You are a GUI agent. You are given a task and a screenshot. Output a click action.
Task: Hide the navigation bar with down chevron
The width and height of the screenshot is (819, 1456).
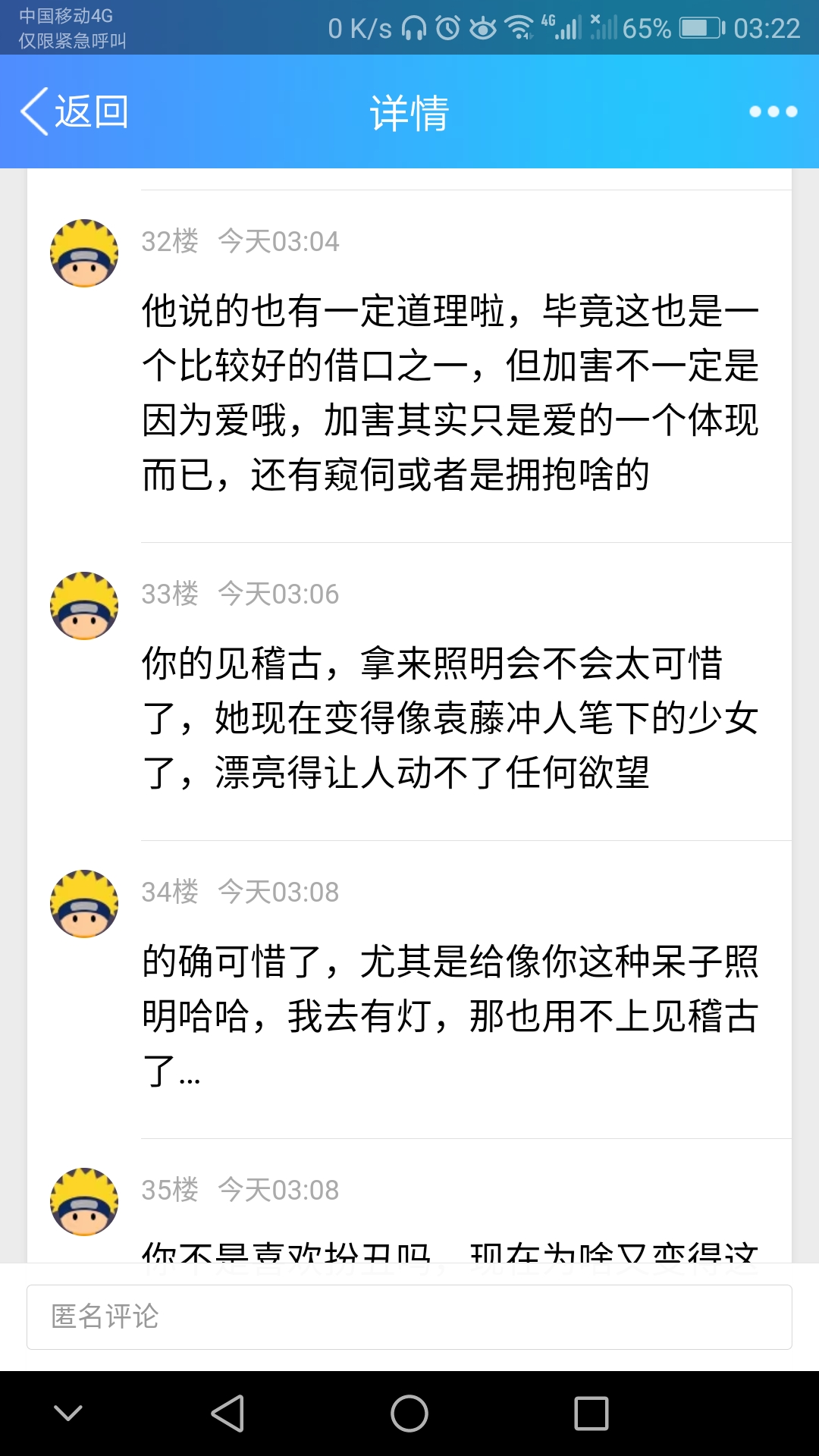pos(68,1414)
